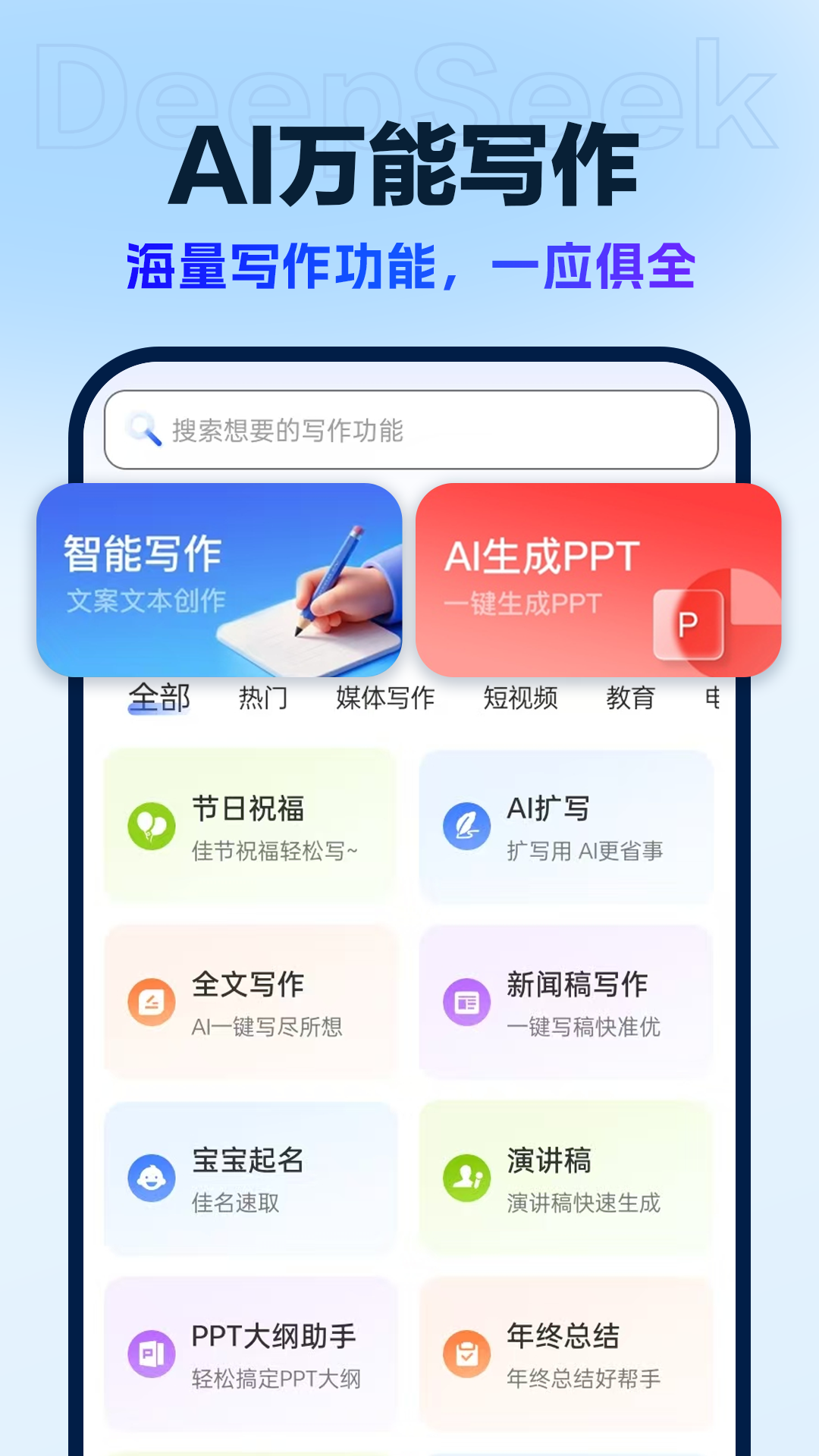Open the 媒体写作 category tab

tap(383, 698)
